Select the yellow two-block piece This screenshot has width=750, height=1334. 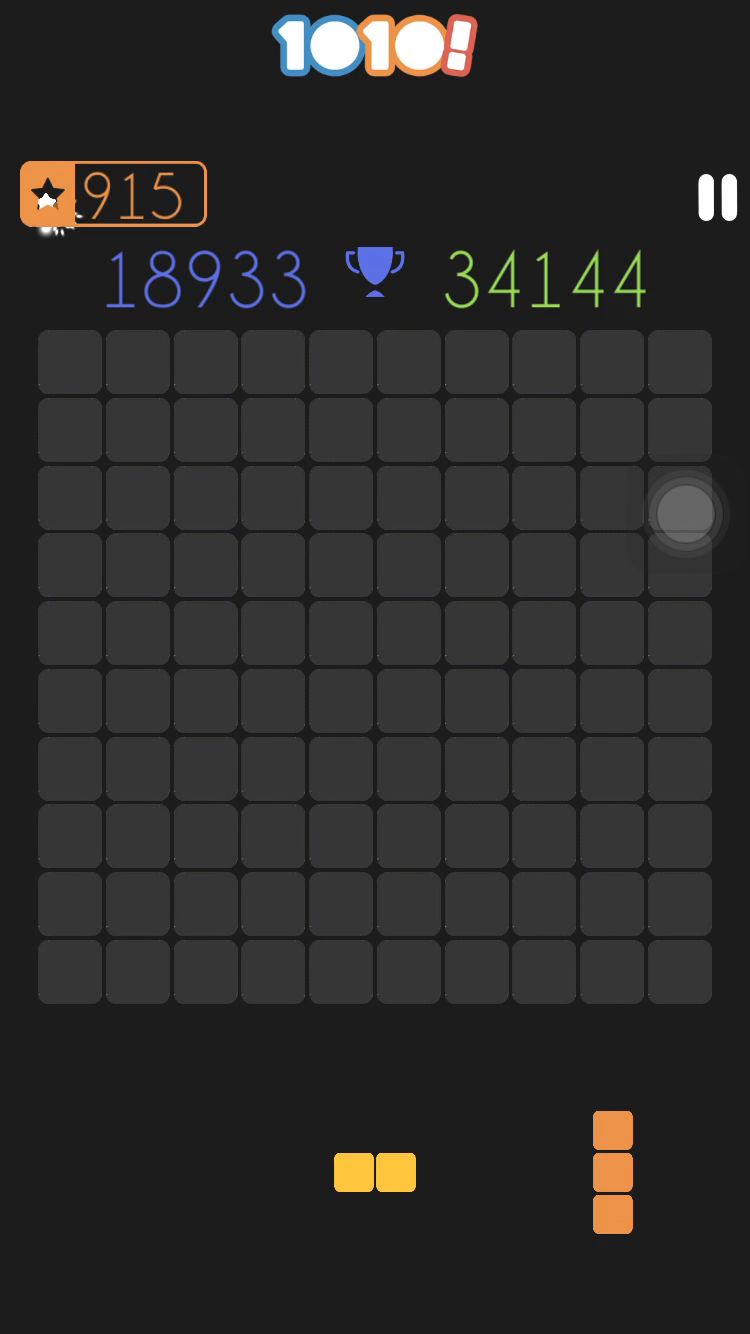375,1172
